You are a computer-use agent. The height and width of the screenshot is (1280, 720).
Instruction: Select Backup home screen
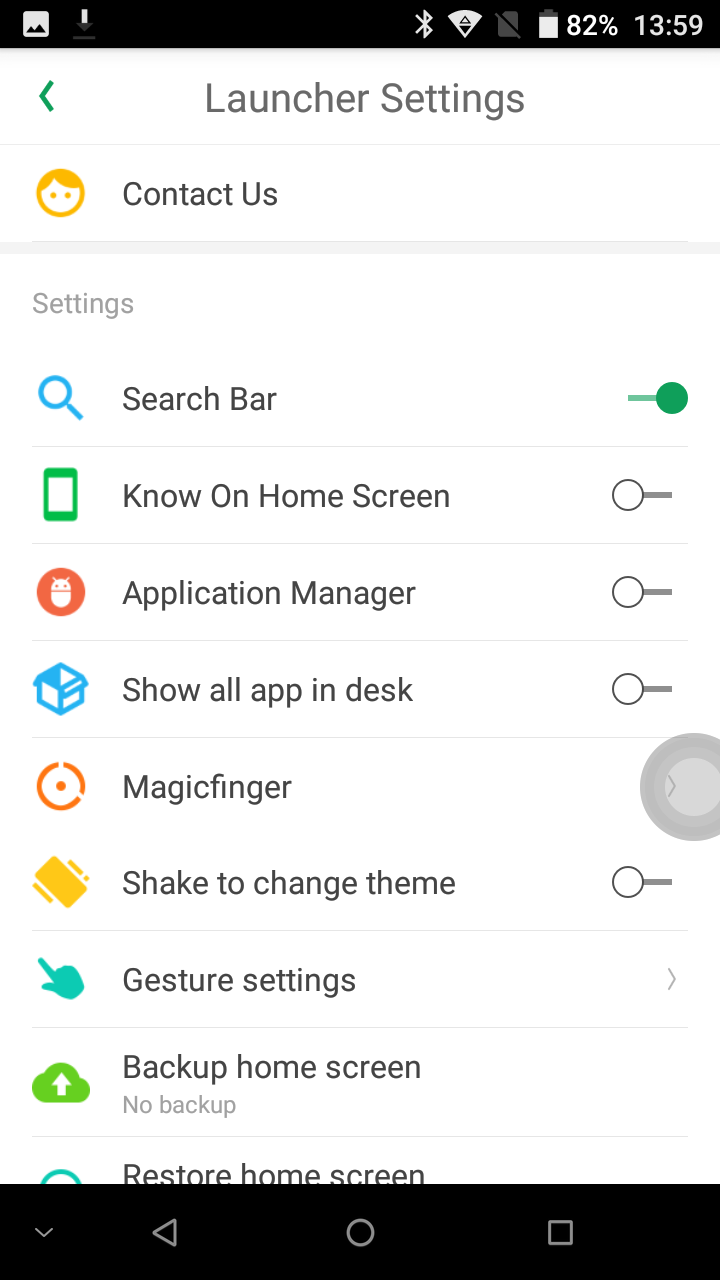(x=360, y=1083)
